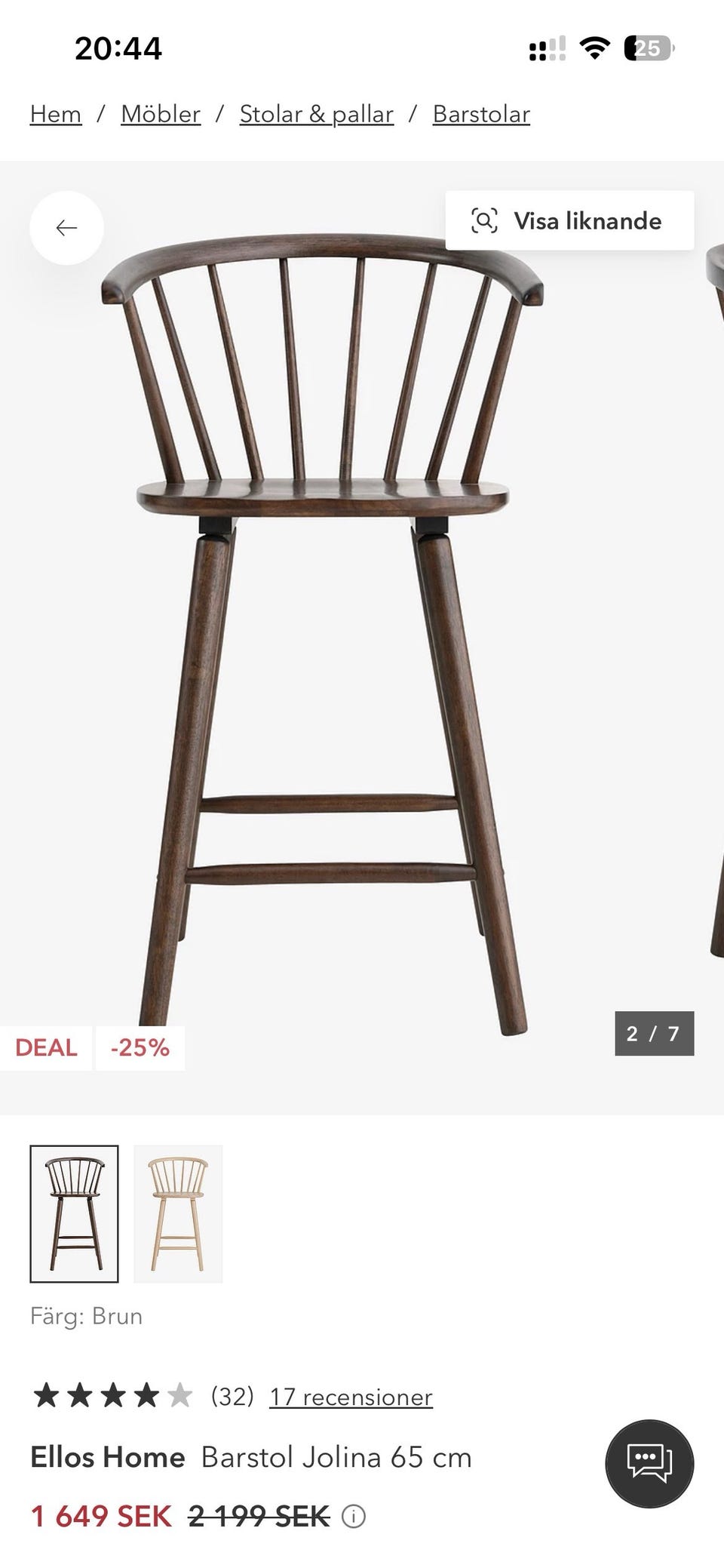Select the light wood color variant
Viewport: 724px width, 1568px height.
click(178, 1214)
